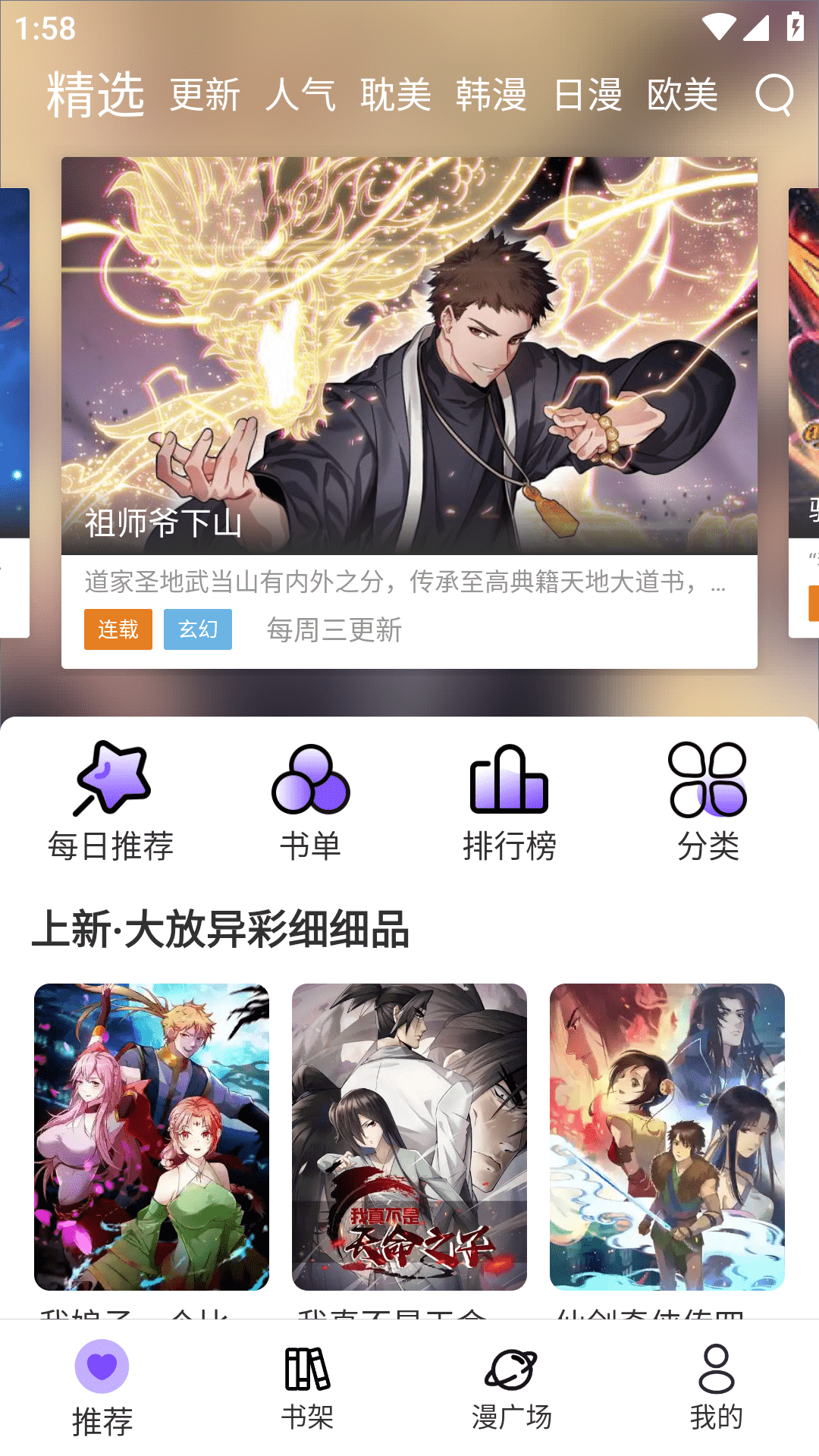Switch to the 更新 tab

coord(205,96)
